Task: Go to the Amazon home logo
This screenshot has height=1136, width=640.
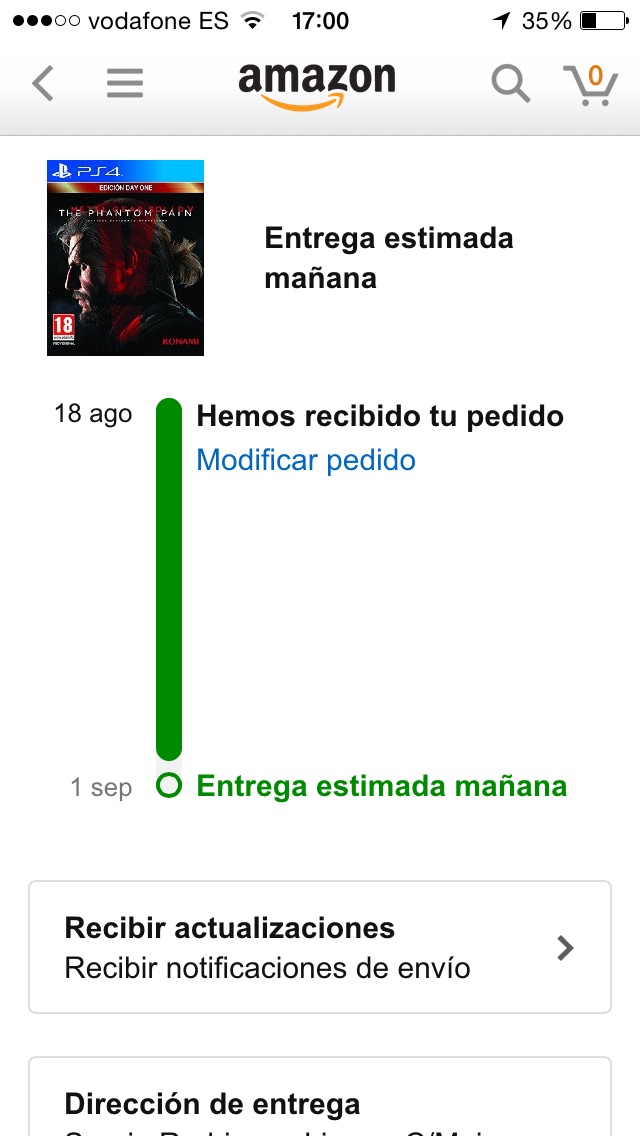Action: pos(317,84)
